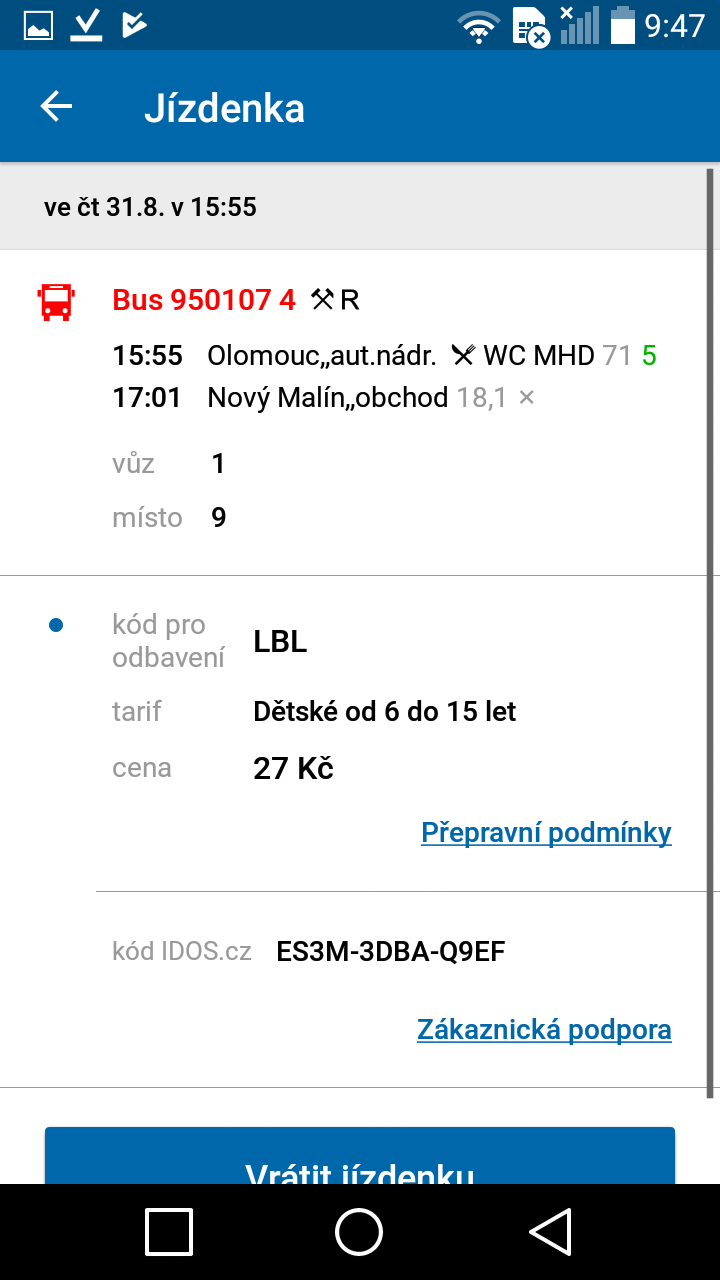Viewport: 720px width, 1280px height.
Task: Open Bus 950107 4 connection details
Action: [x=204, y=300]
